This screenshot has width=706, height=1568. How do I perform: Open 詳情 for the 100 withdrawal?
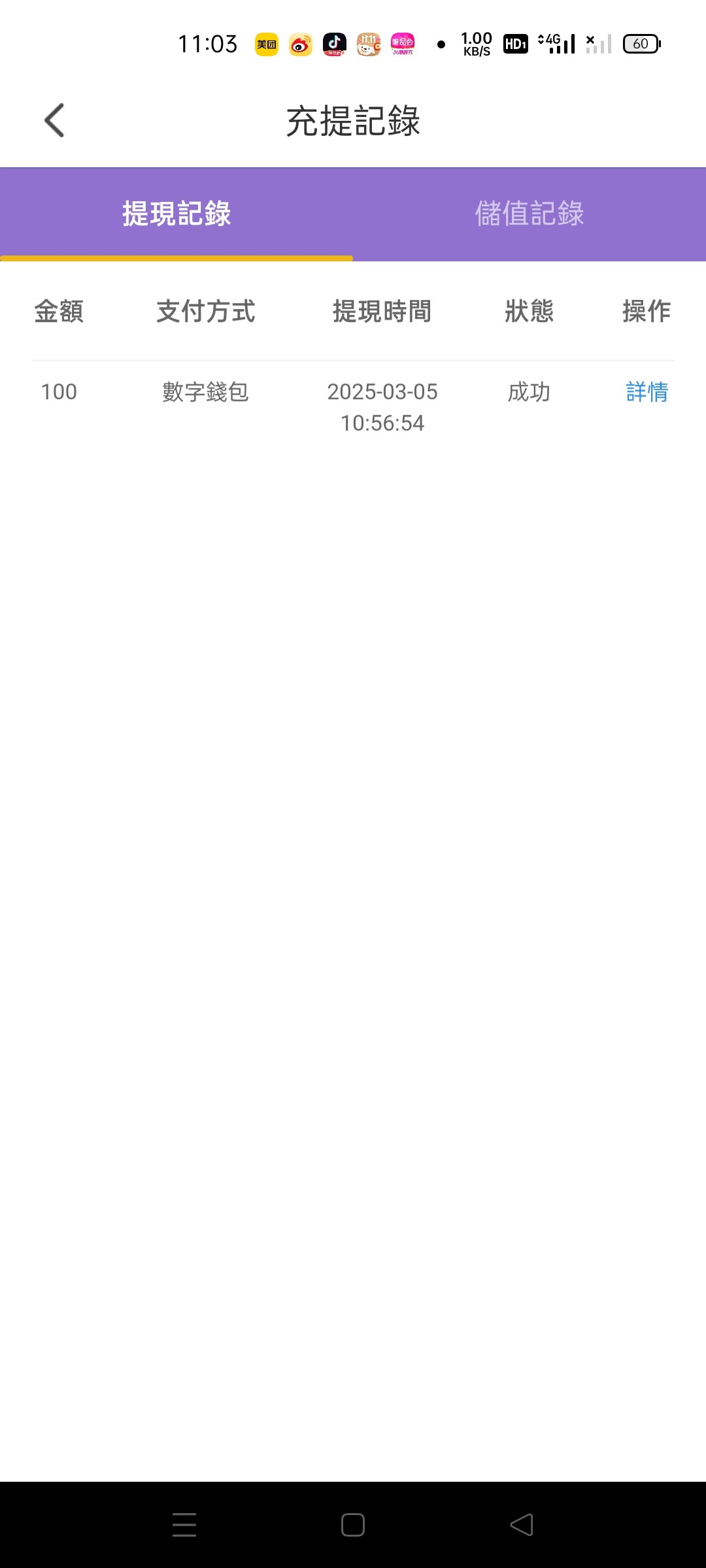pyautogui.click(x=647, y=392)
